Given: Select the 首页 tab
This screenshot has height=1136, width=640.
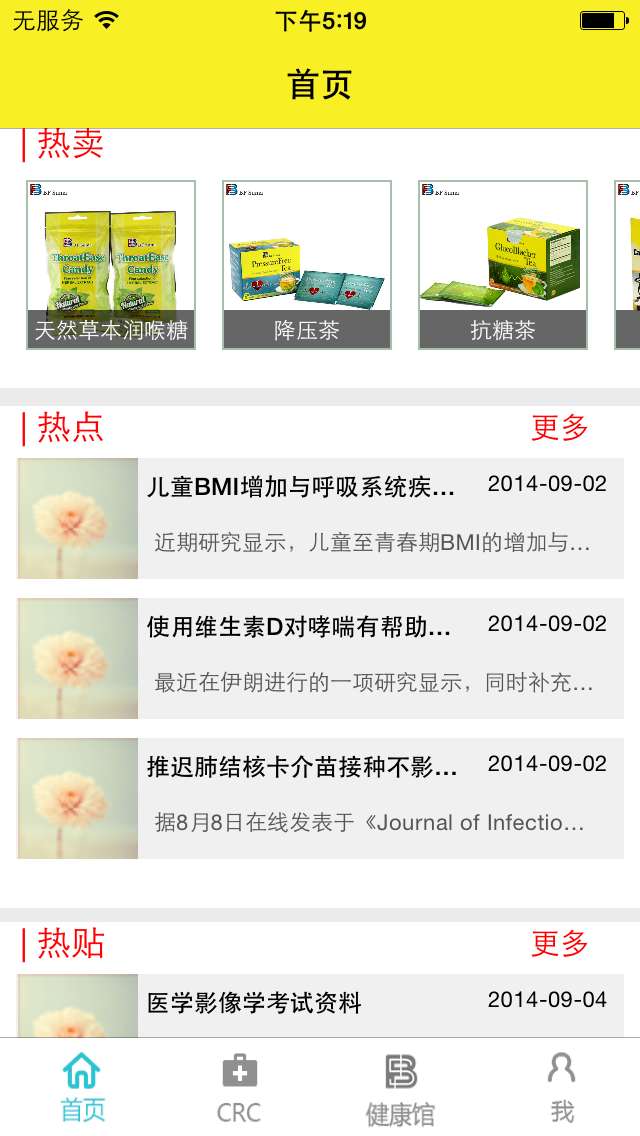Looking at the screenshot, I should 82,1088.
